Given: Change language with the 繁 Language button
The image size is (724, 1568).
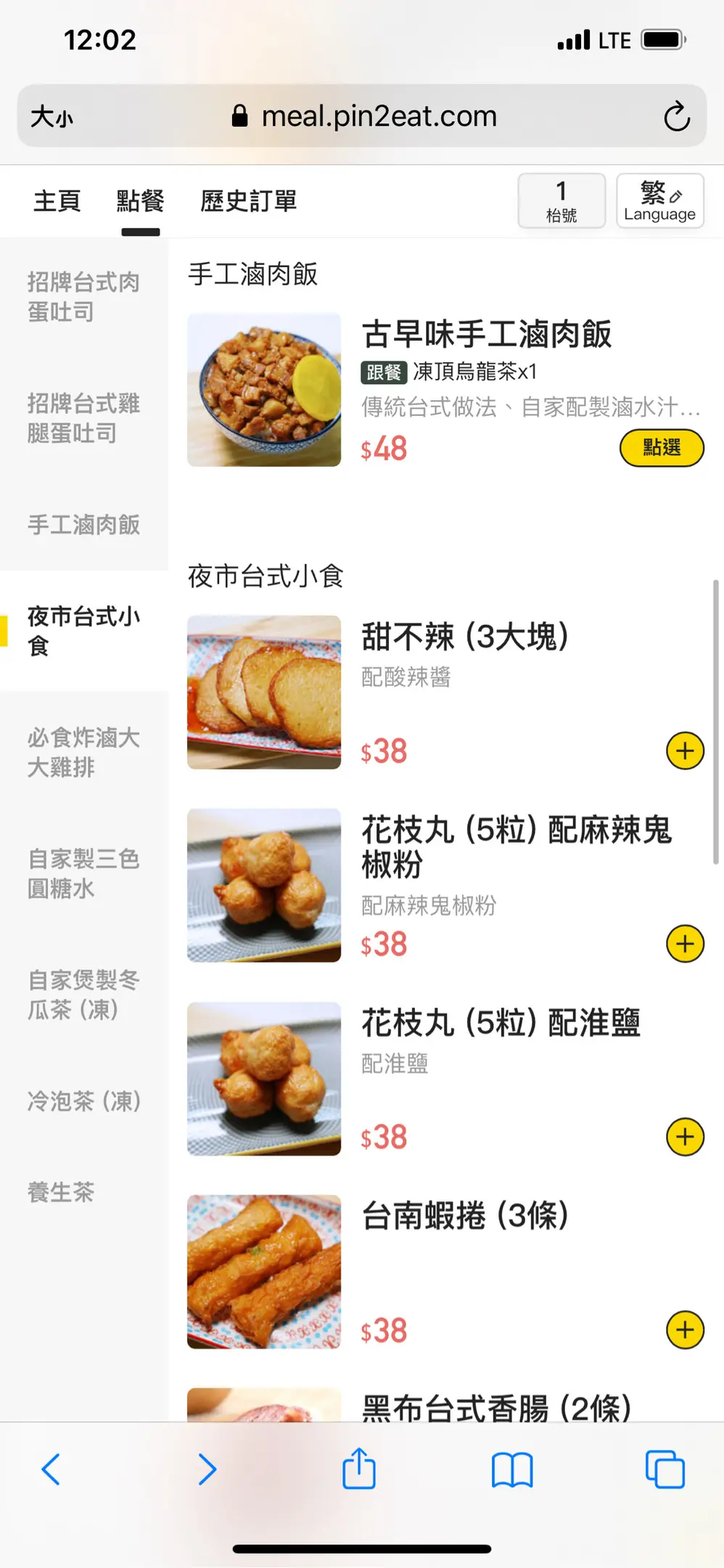Looking at the screenshot, I should (659, 201).
